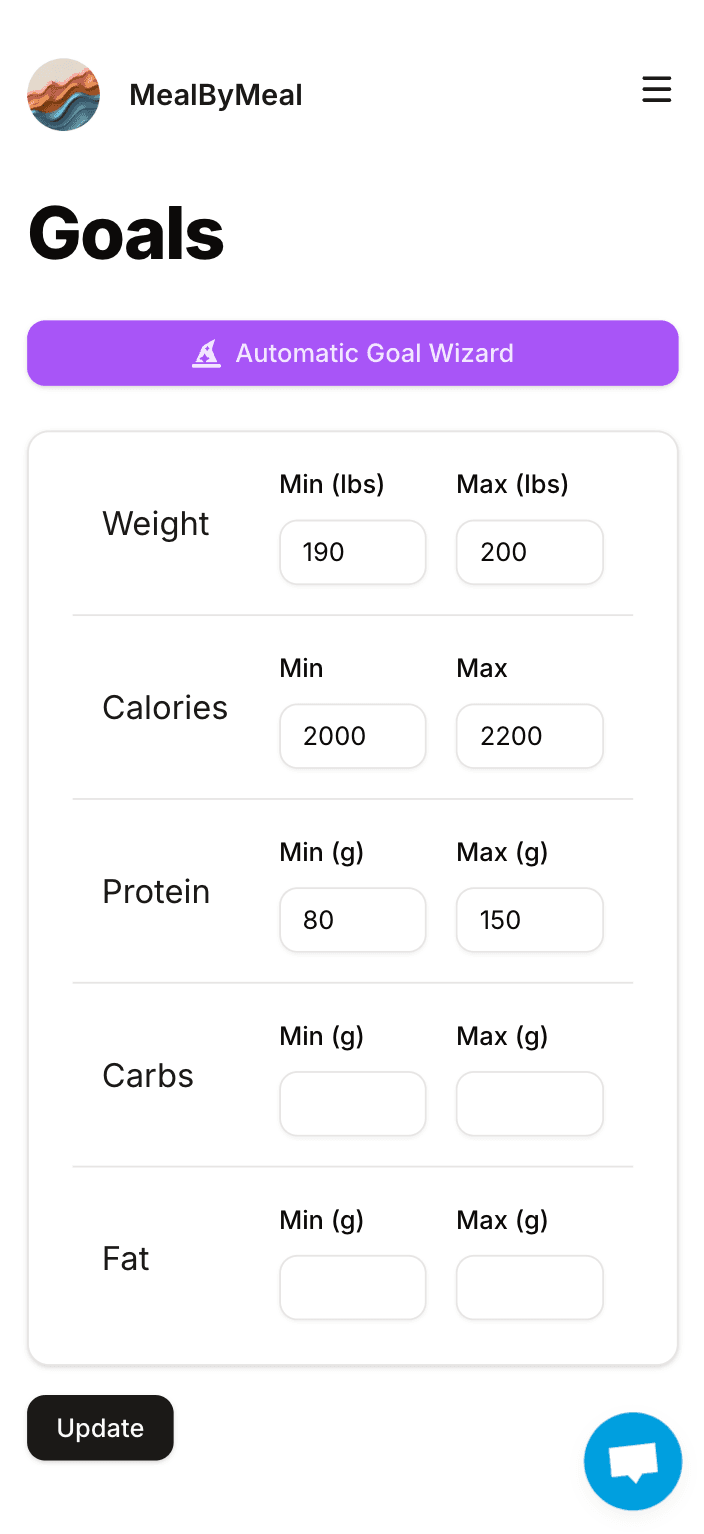
Task: Focus the Protein minimum field
Action: click(352, 920)
